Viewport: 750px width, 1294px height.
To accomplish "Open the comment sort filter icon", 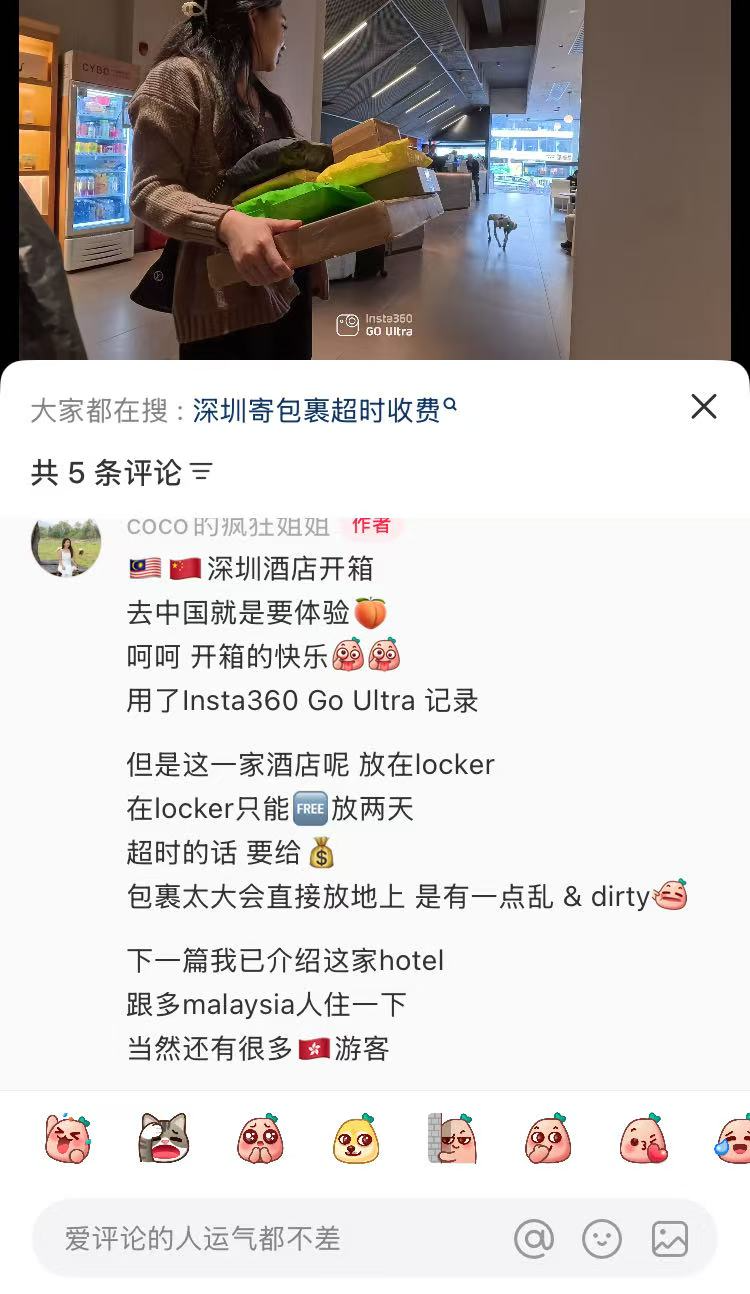I will [x=202, y=472].
